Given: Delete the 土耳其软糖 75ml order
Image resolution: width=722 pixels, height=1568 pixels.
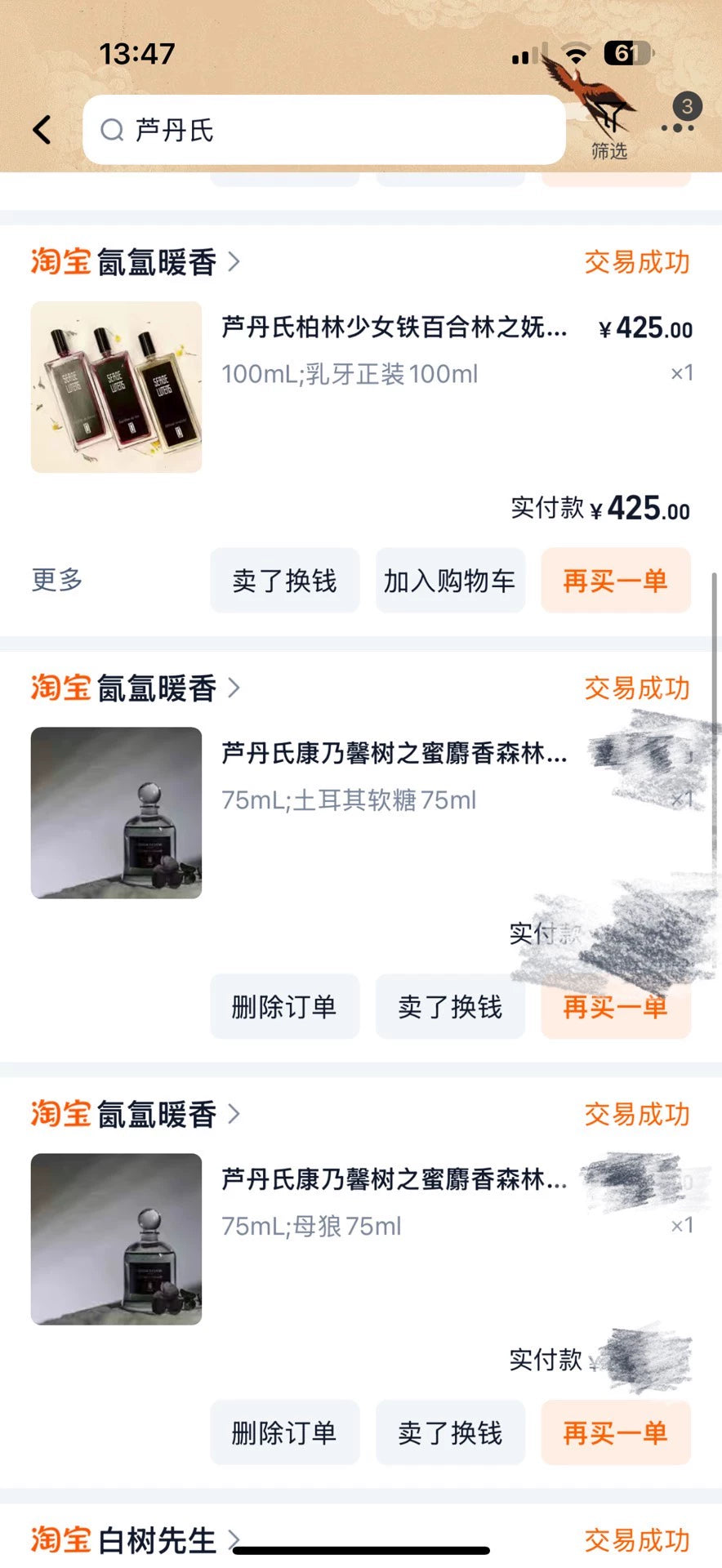Looking at the screenshot, I should coord(284,1007).
